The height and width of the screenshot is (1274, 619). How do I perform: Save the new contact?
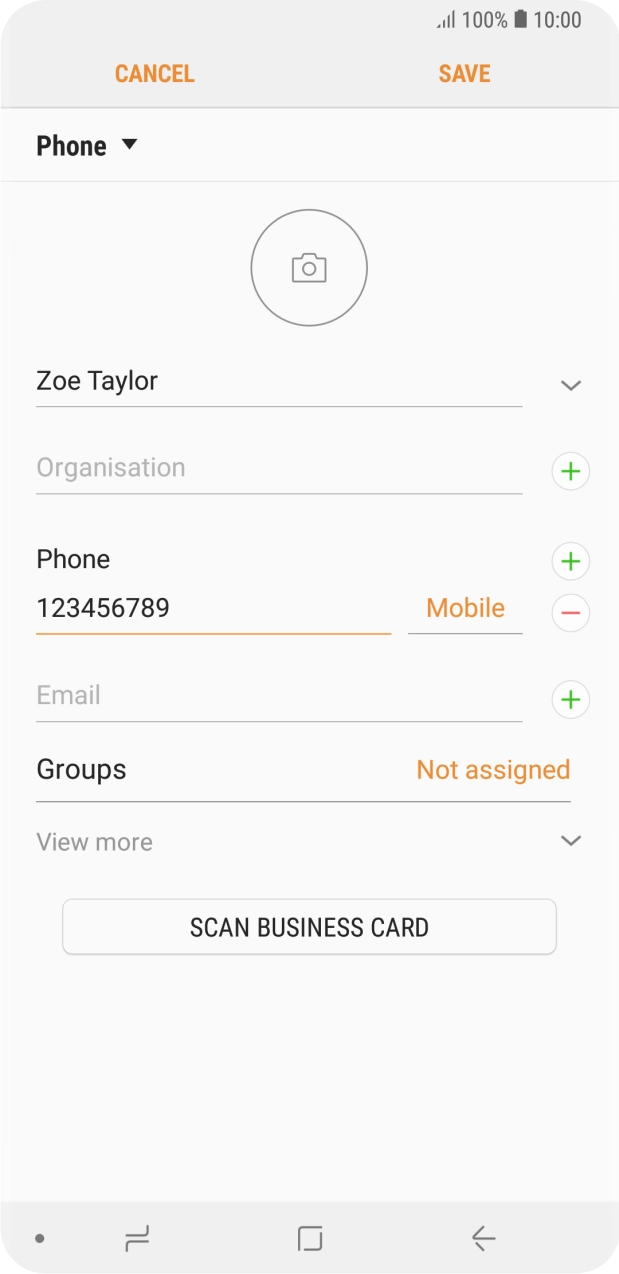coord(464,74)
